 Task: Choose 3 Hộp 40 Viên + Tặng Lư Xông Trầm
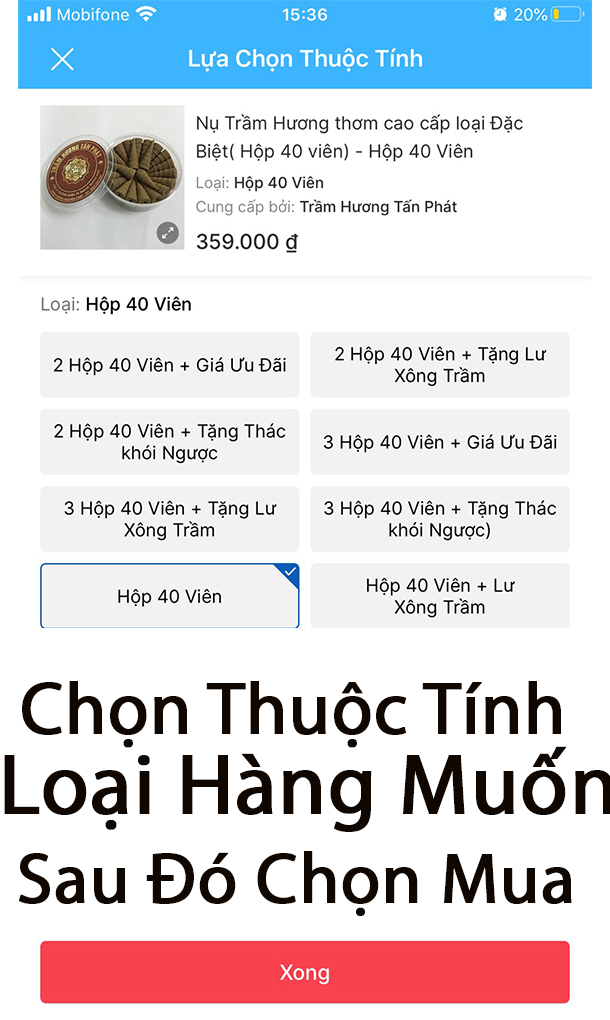(170, 519)
